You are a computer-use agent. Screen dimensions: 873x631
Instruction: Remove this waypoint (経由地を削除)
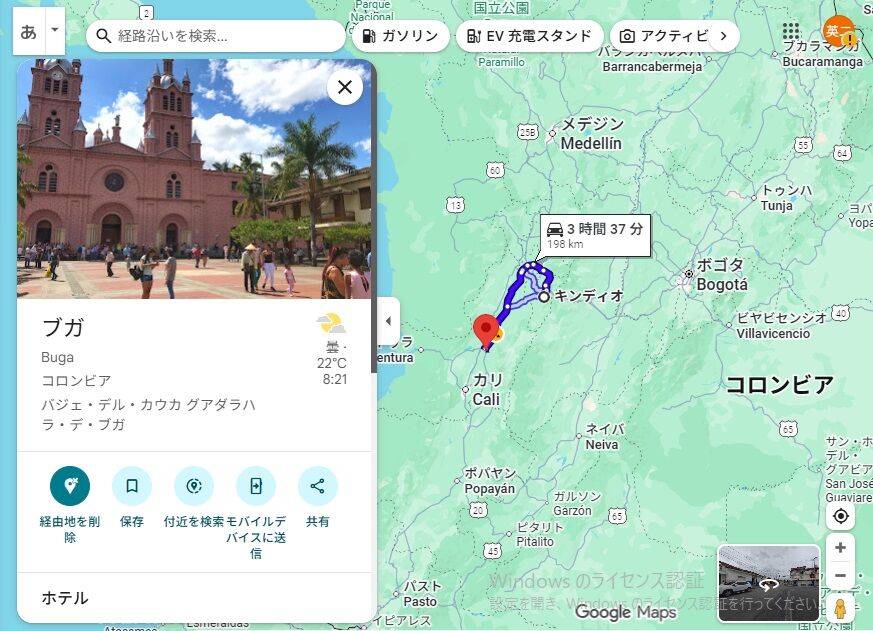coord(70,486)
